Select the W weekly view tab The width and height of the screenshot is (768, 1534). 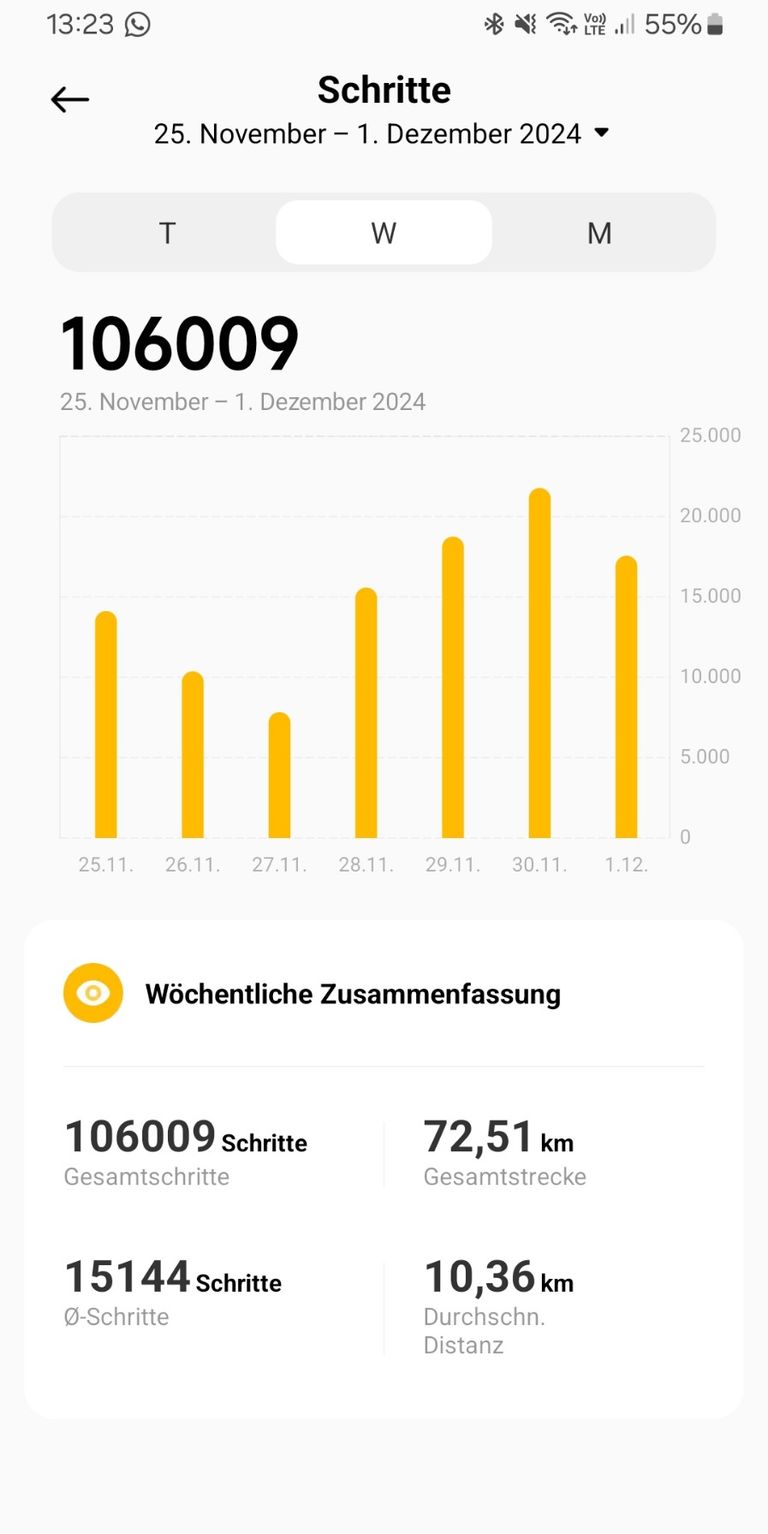pos(384,233)
